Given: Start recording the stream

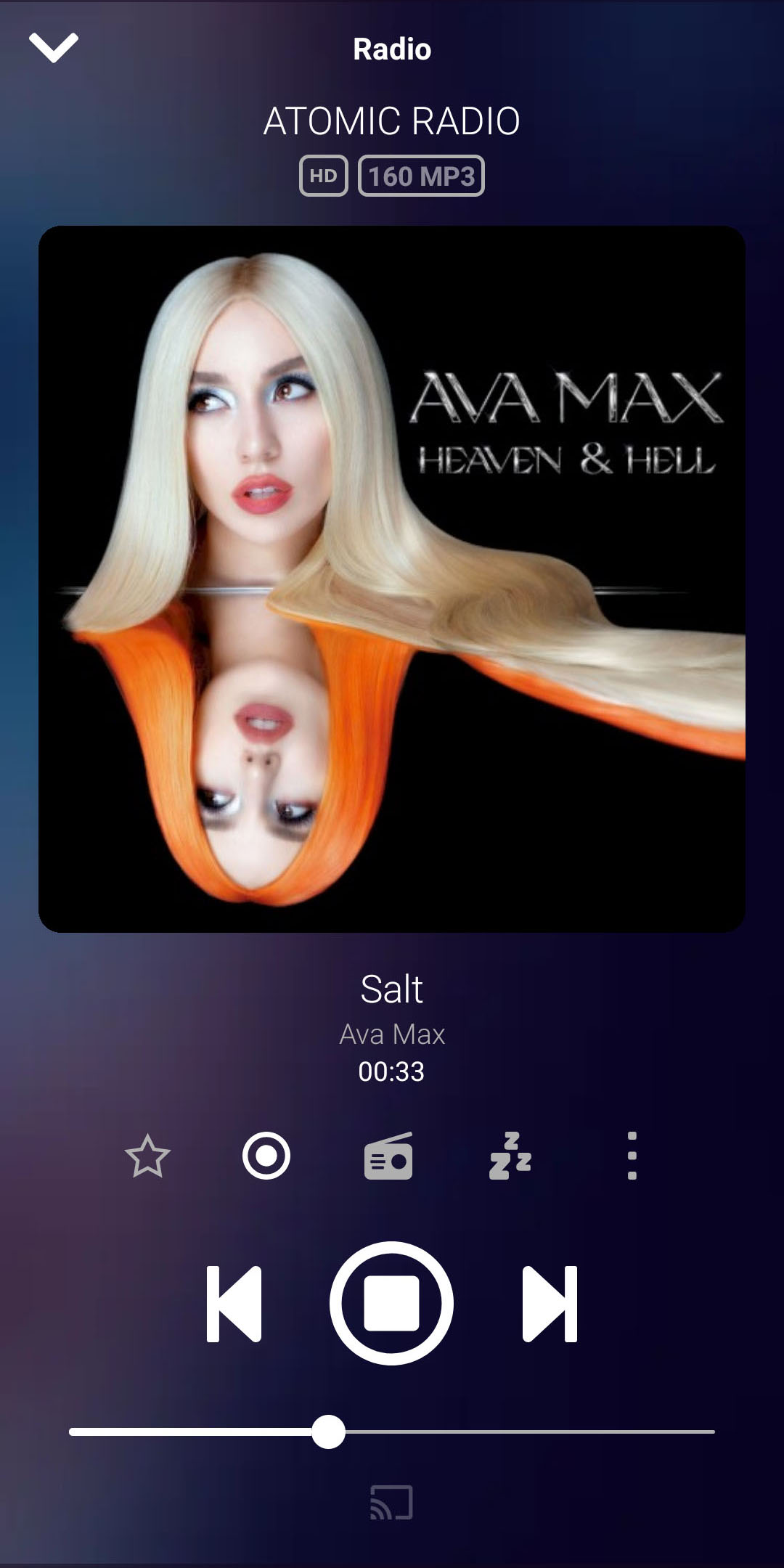Looking at the screenshot, I should (x=266, y=1156).
